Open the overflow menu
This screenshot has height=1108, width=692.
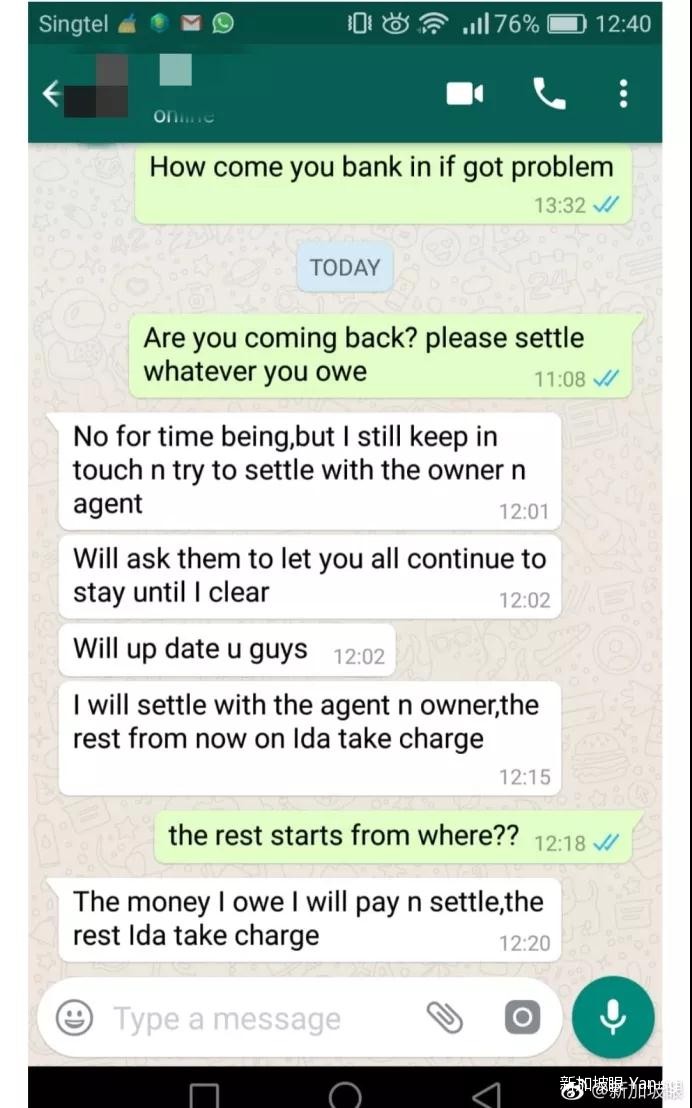coord(623,94)
